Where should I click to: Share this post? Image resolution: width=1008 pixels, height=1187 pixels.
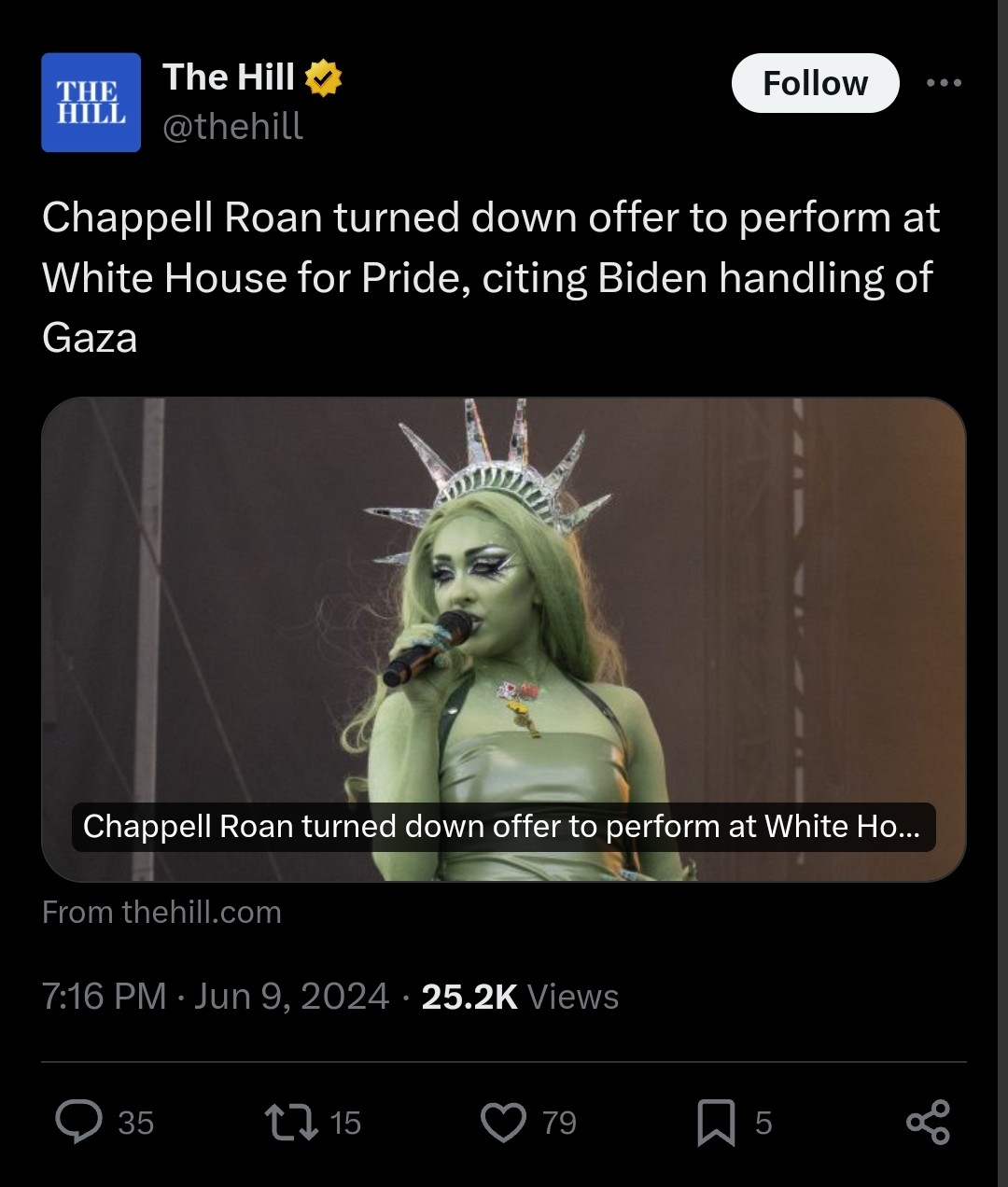pos(928,1122)
